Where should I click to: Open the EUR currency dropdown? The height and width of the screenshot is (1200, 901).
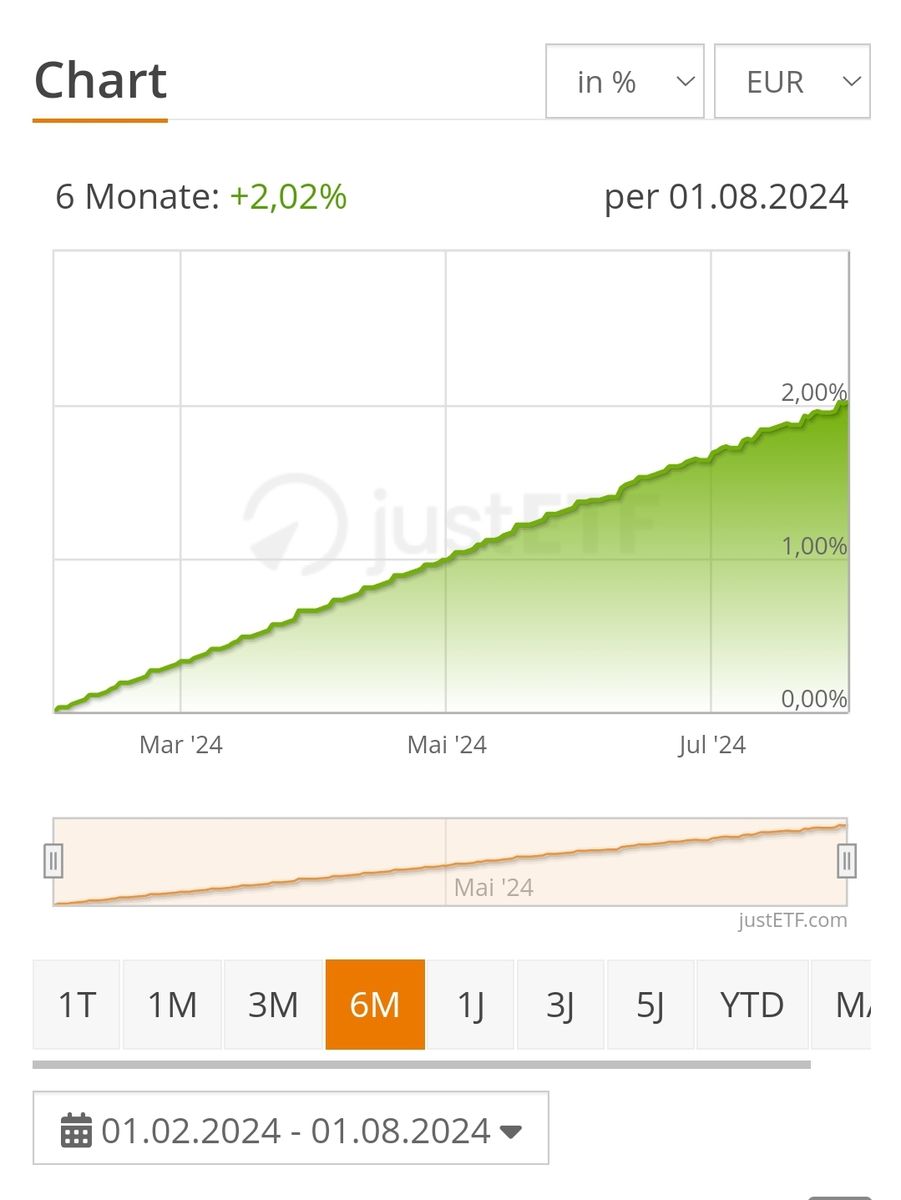792,81
